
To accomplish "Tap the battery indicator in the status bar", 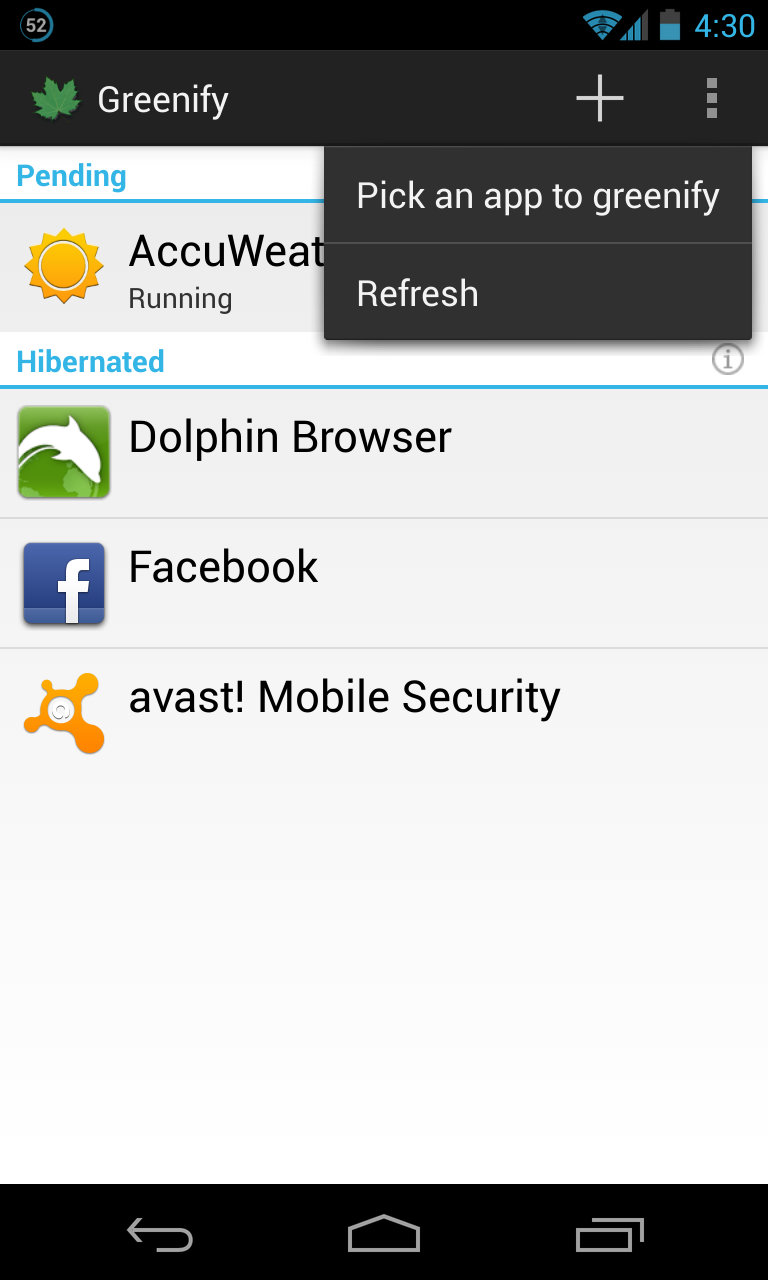I will click(669, 25).
